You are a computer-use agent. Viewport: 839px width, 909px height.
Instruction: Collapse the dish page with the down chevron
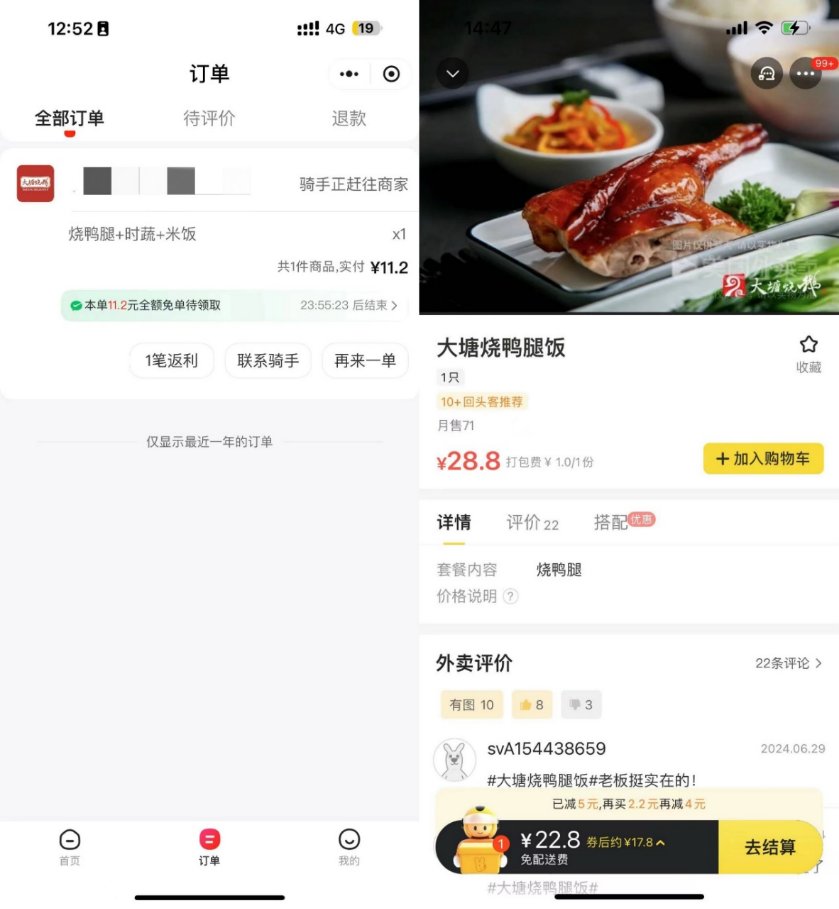453,73
